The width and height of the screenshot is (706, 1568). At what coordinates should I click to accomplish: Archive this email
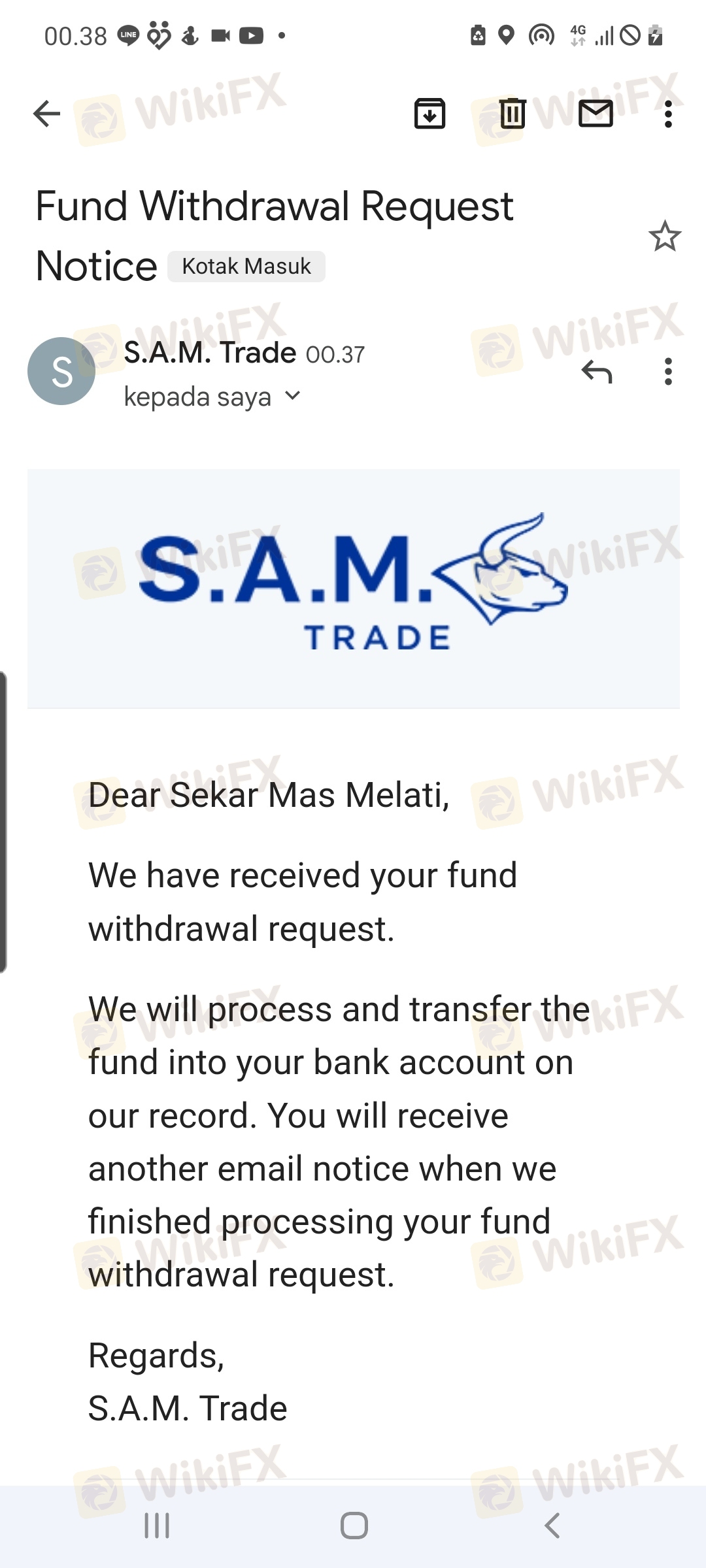point(429,114)
